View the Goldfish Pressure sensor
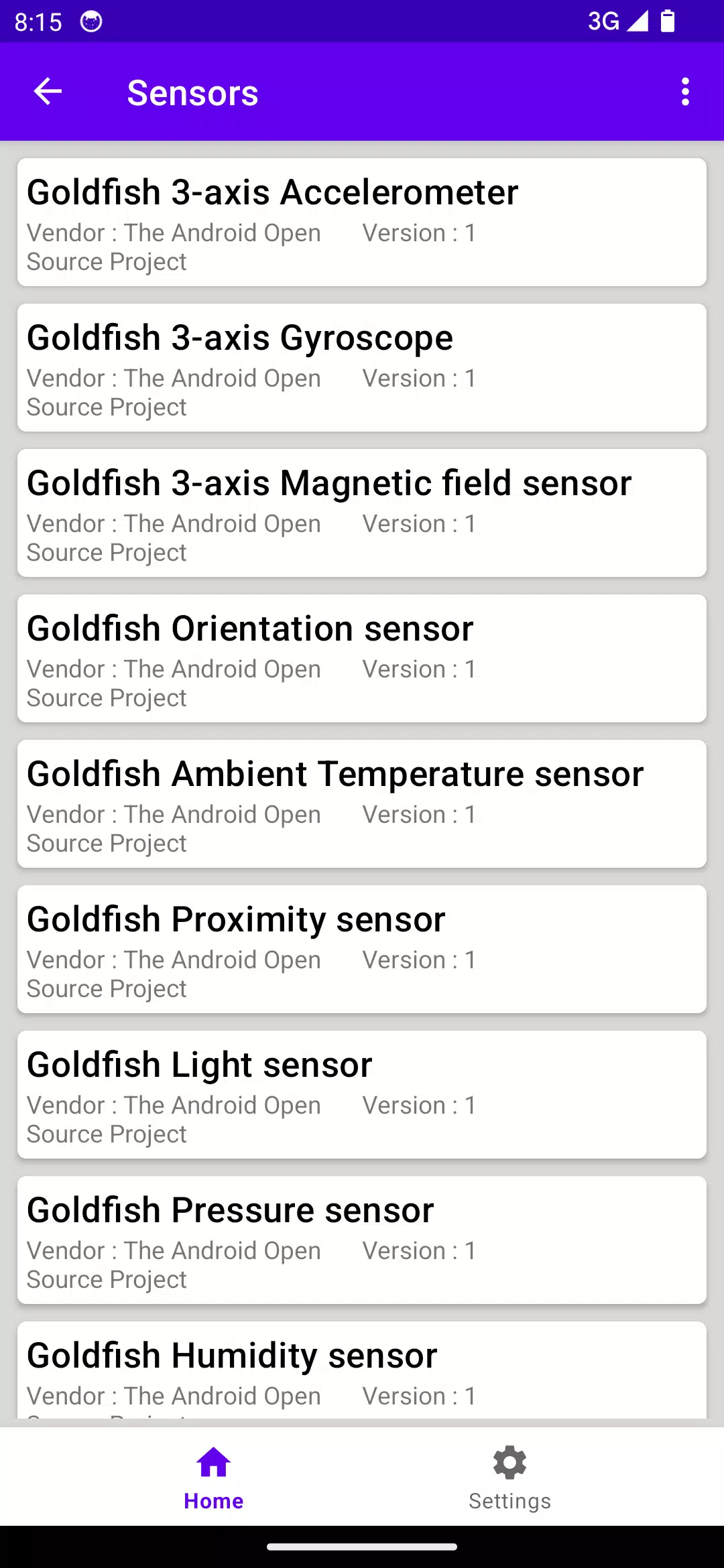 [362, 1240]
